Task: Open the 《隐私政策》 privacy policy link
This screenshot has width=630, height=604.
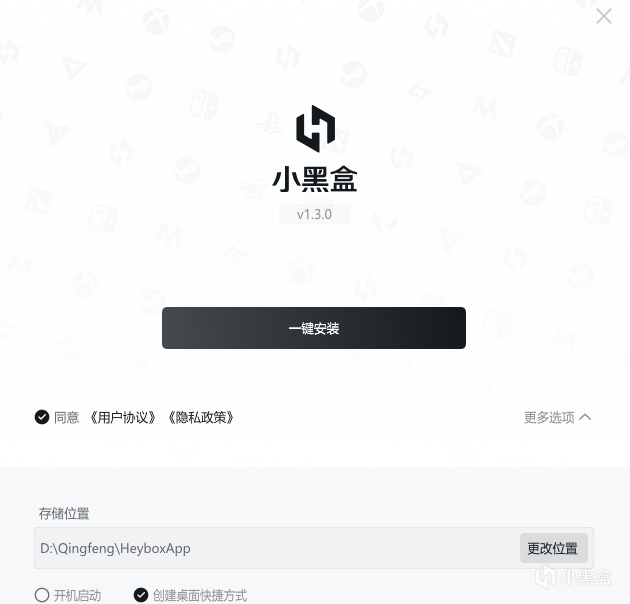Action: pyautogui.click(x=200, y=417)
